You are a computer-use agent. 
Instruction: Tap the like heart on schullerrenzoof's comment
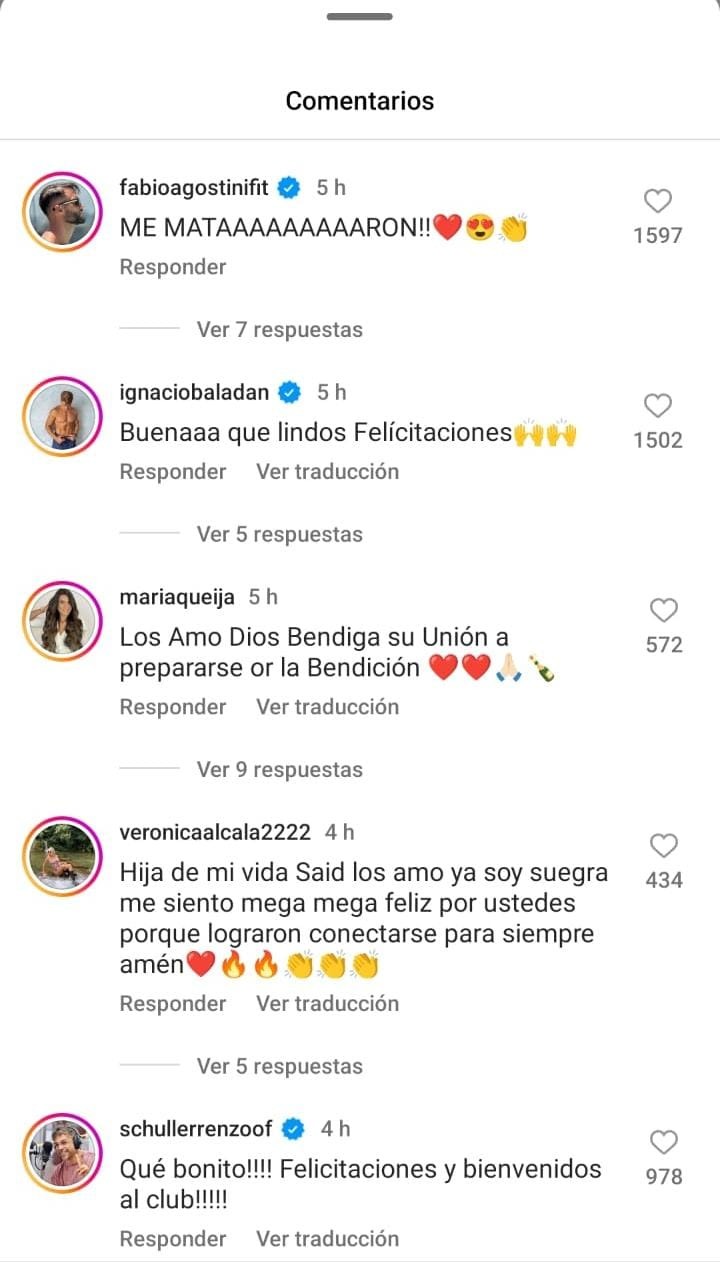coord(663,1143)
